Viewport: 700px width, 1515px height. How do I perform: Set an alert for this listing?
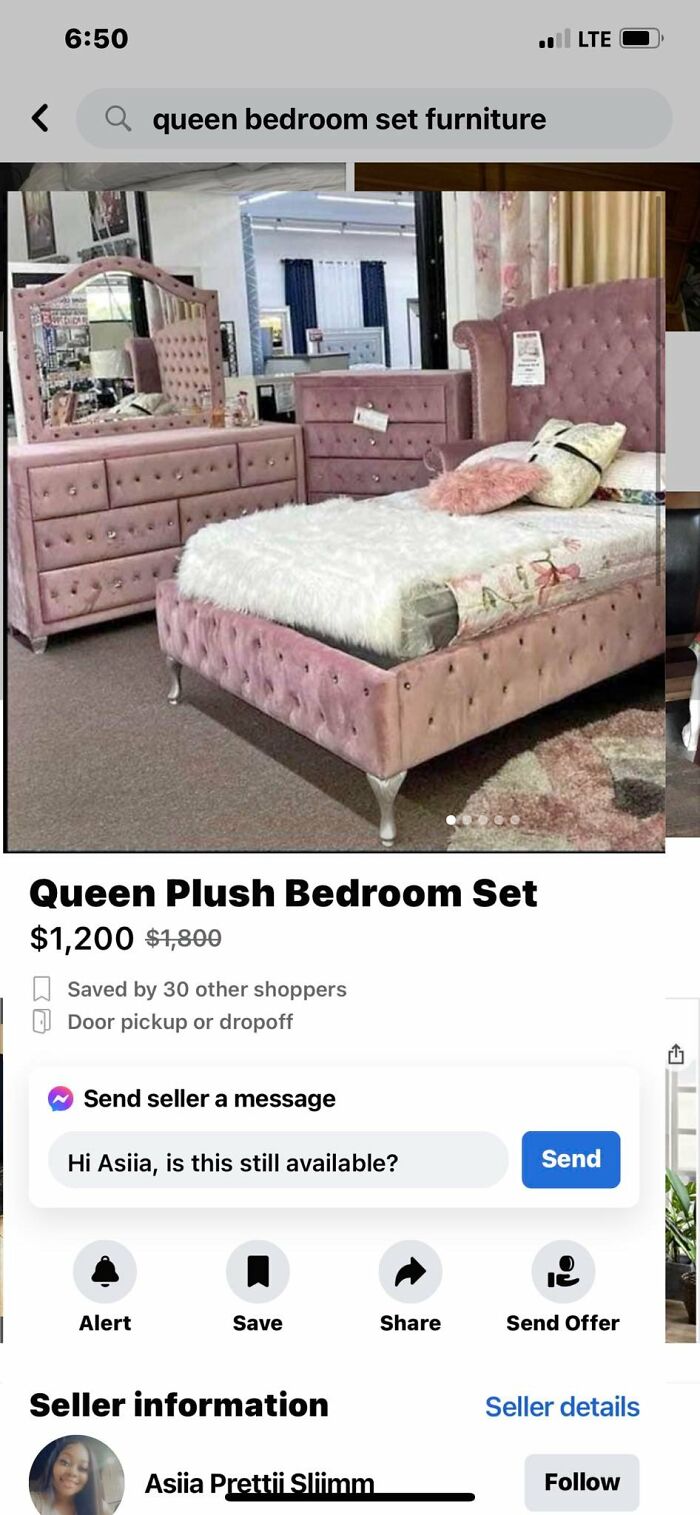point(105,1272)
